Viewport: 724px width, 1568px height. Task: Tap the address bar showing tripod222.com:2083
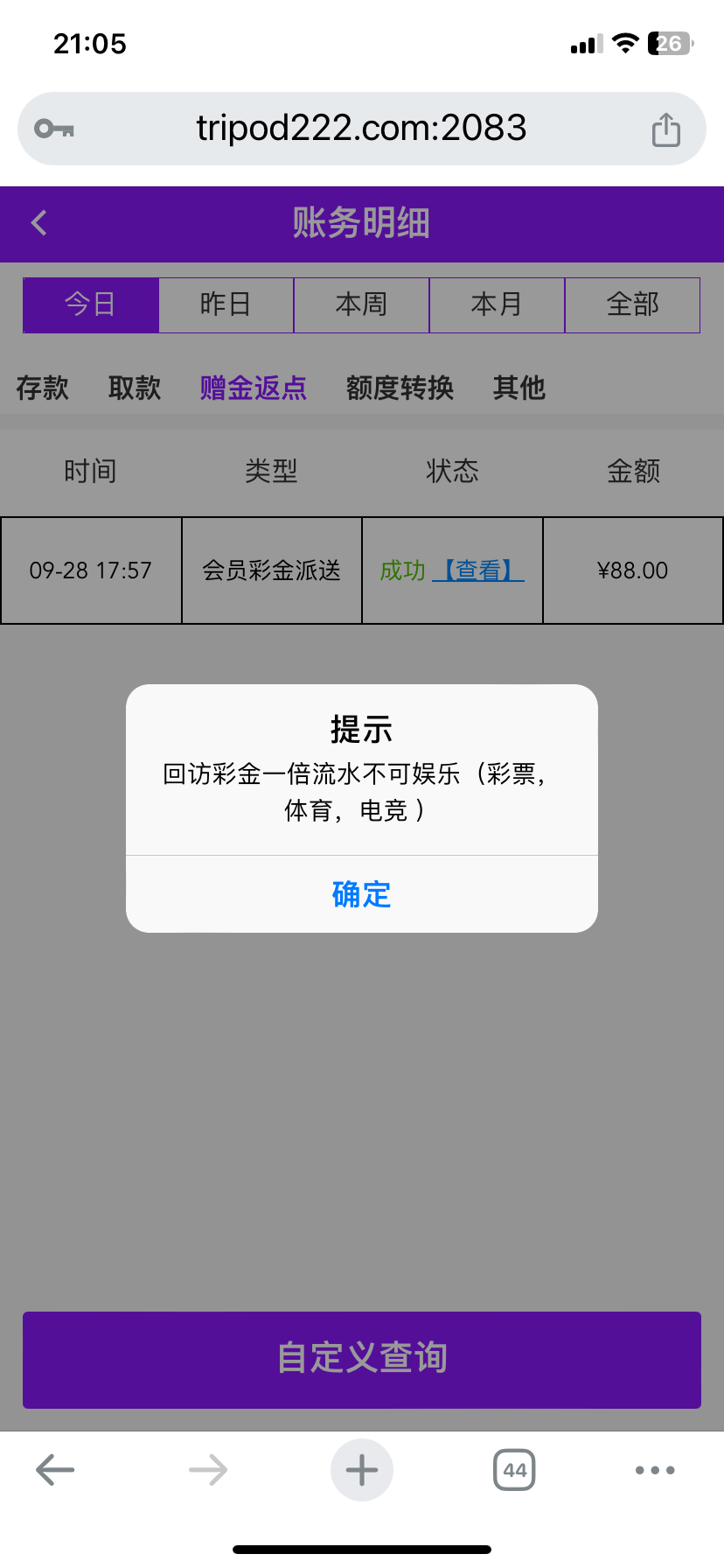[361, 129]
